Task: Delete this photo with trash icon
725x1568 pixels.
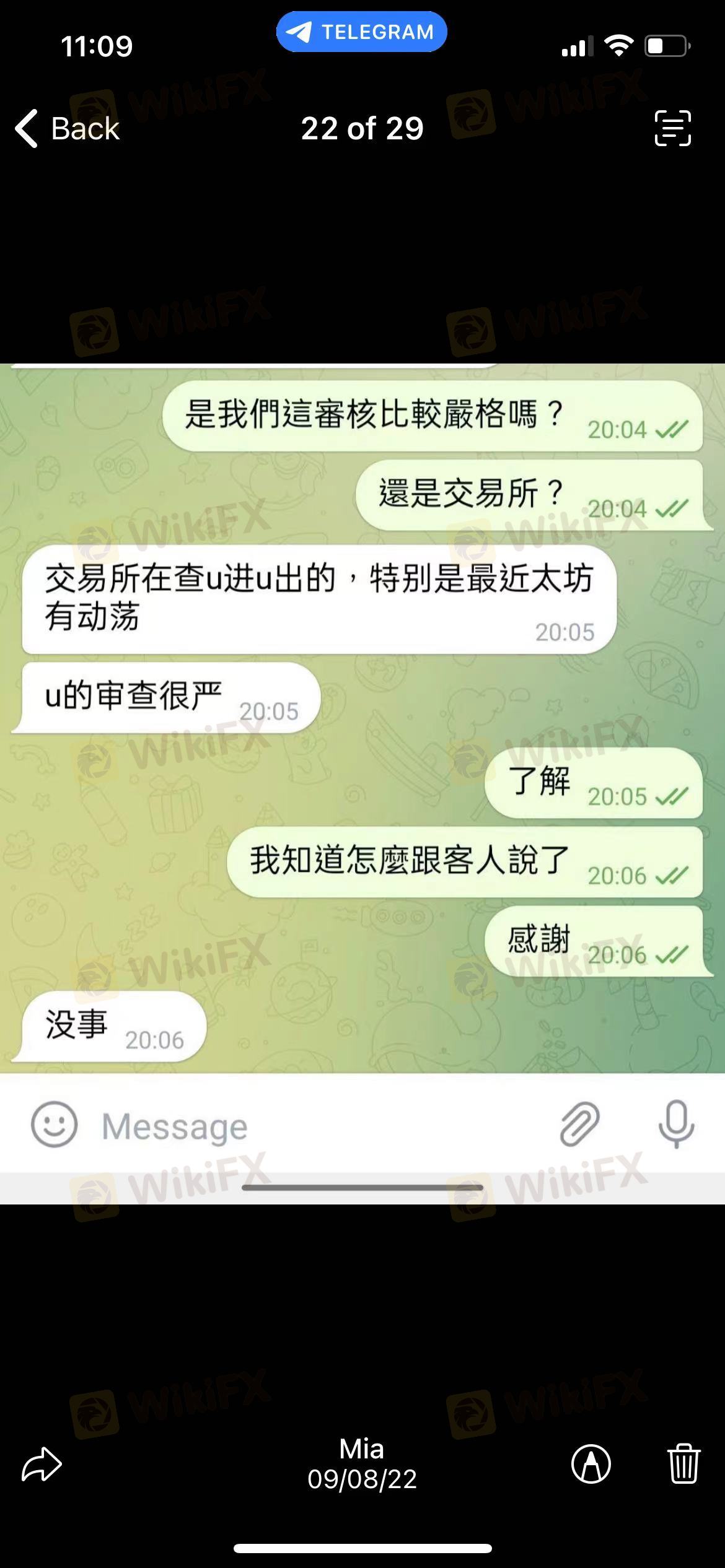Action: [683, 1465]
